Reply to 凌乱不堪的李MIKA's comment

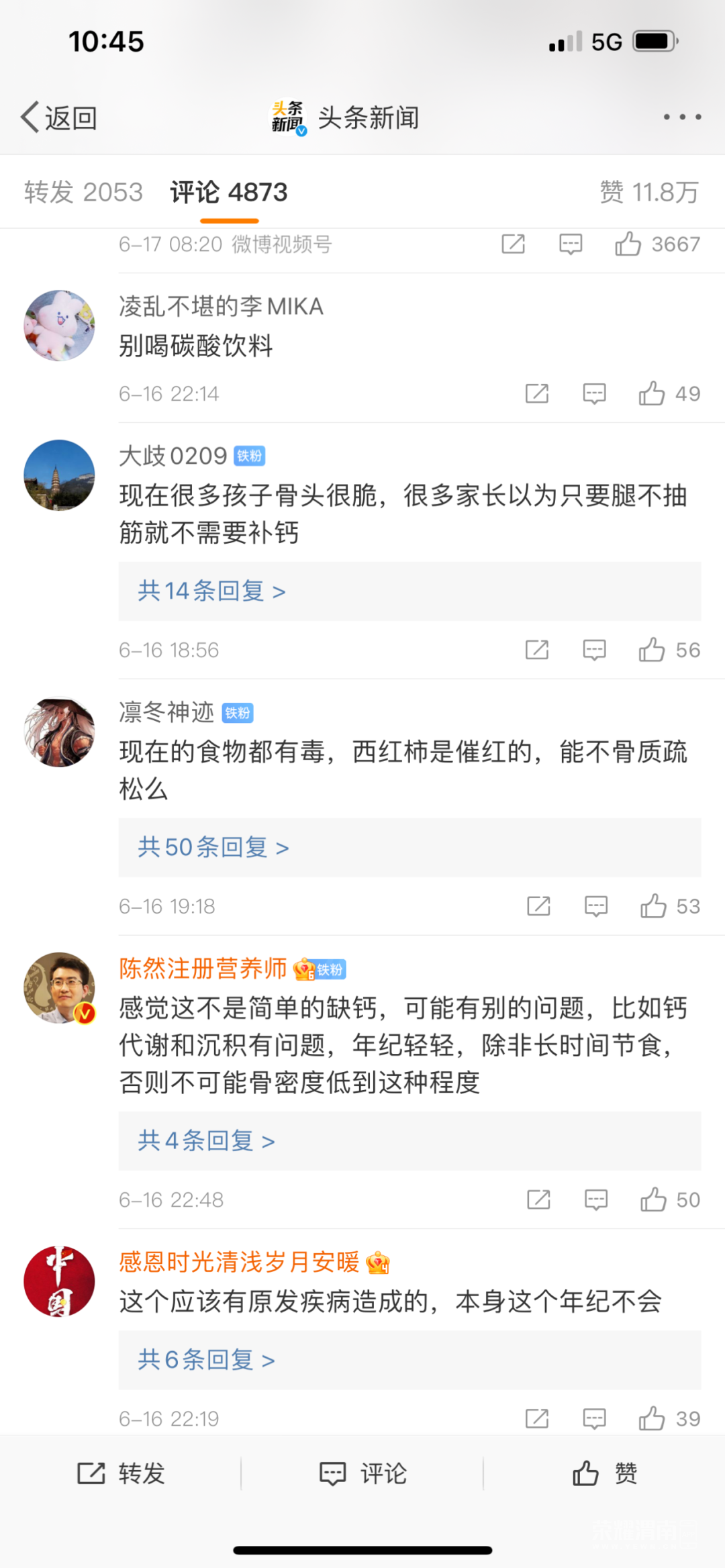(594, 393)
